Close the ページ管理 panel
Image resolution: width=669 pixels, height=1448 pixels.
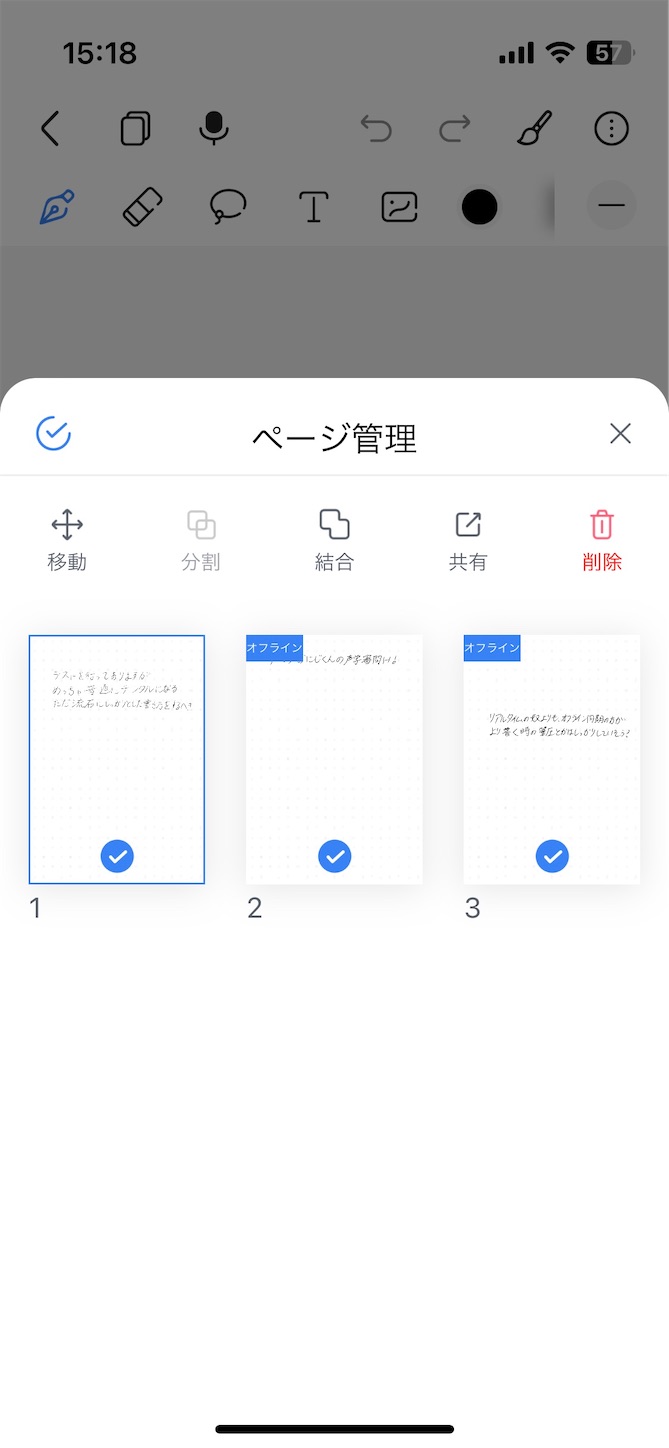[620, 433]
